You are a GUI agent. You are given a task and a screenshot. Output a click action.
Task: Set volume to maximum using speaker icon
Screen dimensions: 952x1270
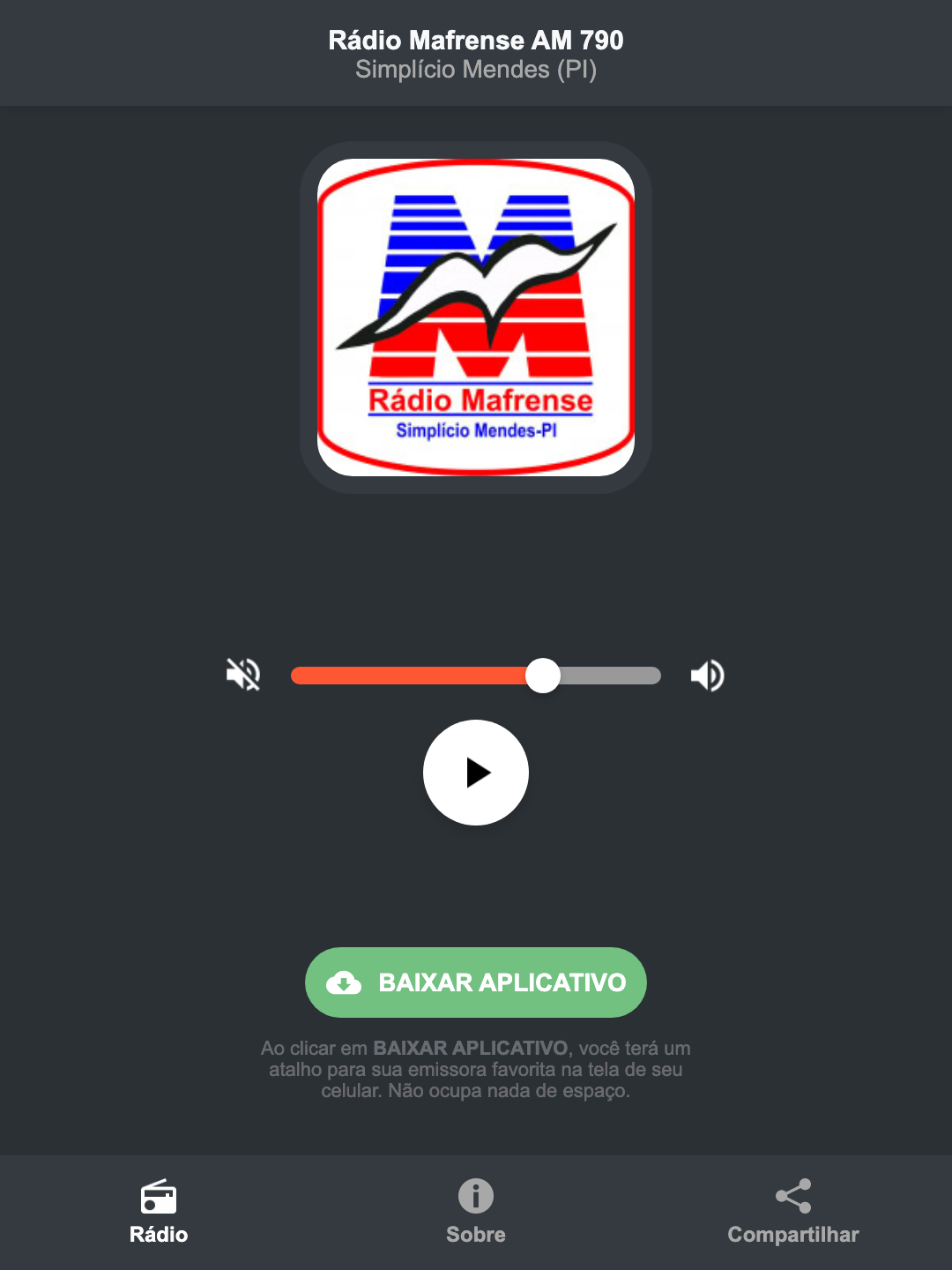(707, 675)
